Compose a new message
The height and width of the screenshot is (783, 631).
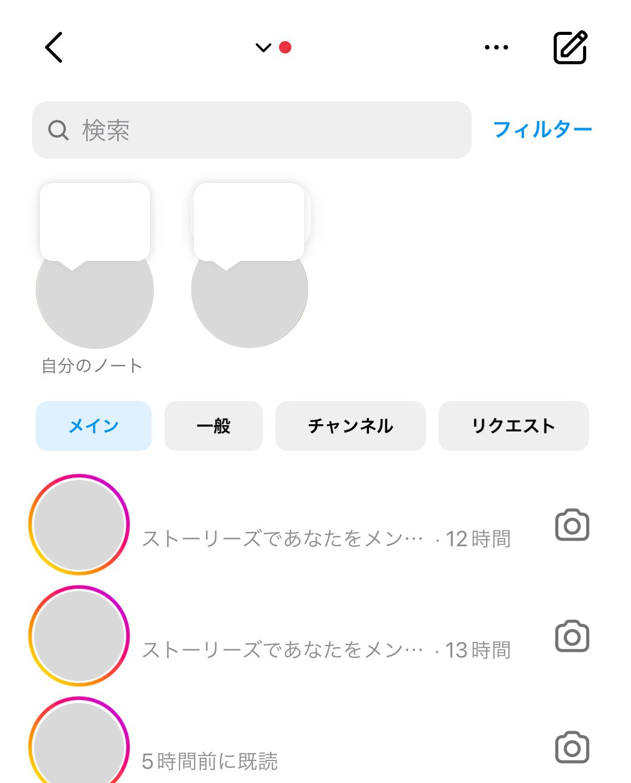(x=570, y=47)
